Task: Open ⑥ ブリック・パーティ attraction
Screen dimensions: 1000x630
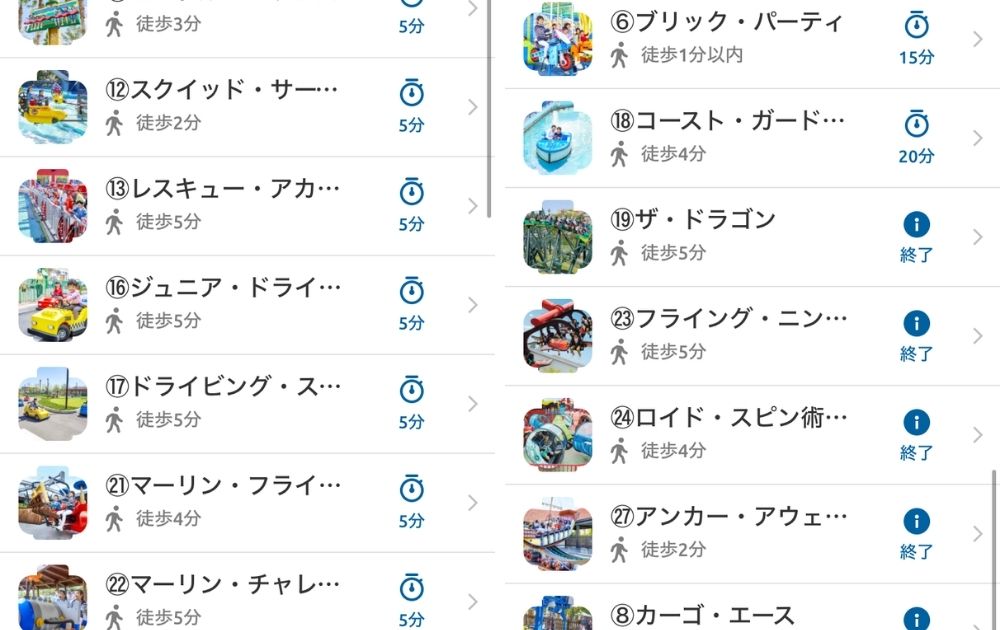Action: [740, 38]
